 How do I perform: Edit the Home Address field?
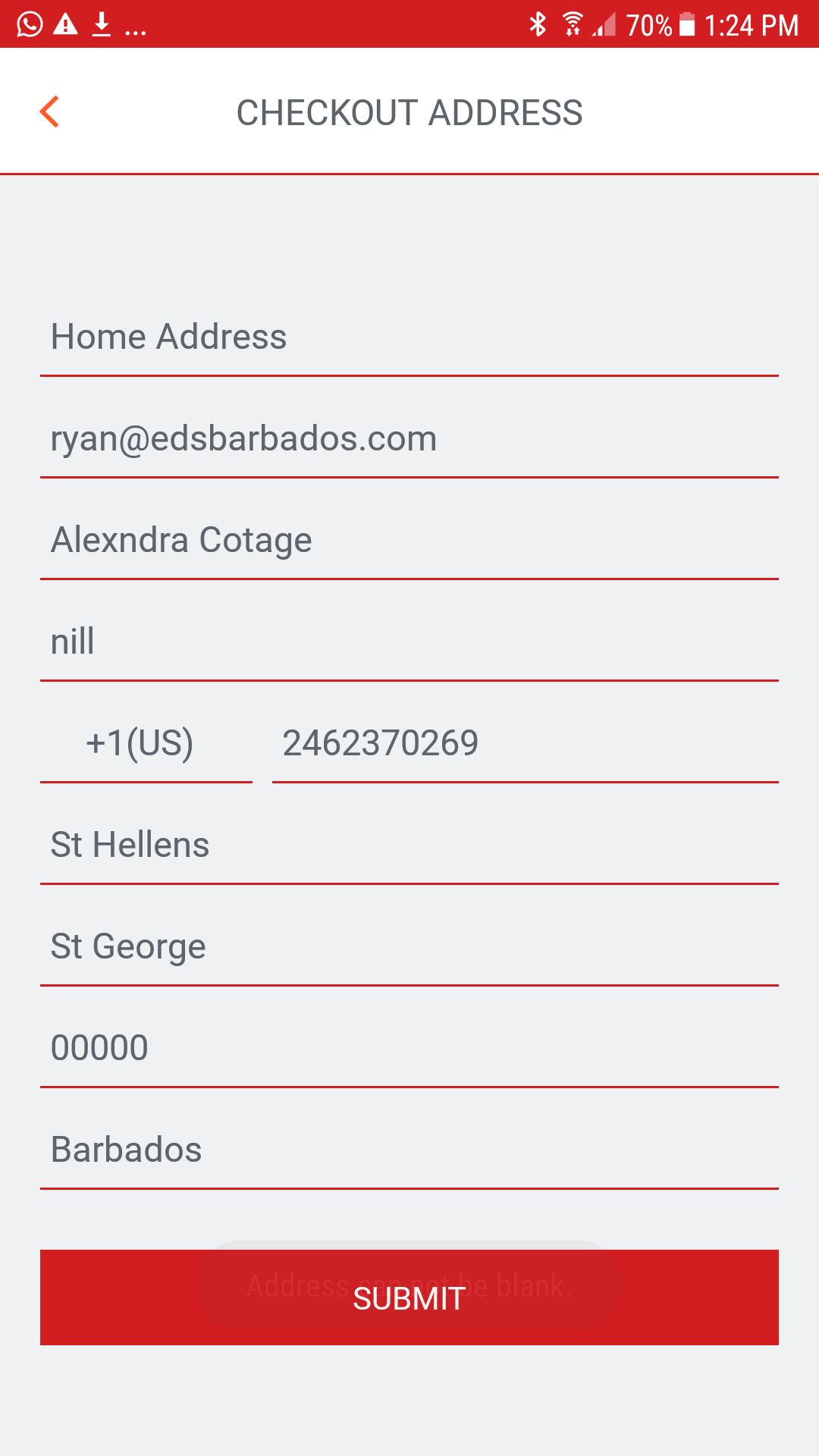pos(409,337)
